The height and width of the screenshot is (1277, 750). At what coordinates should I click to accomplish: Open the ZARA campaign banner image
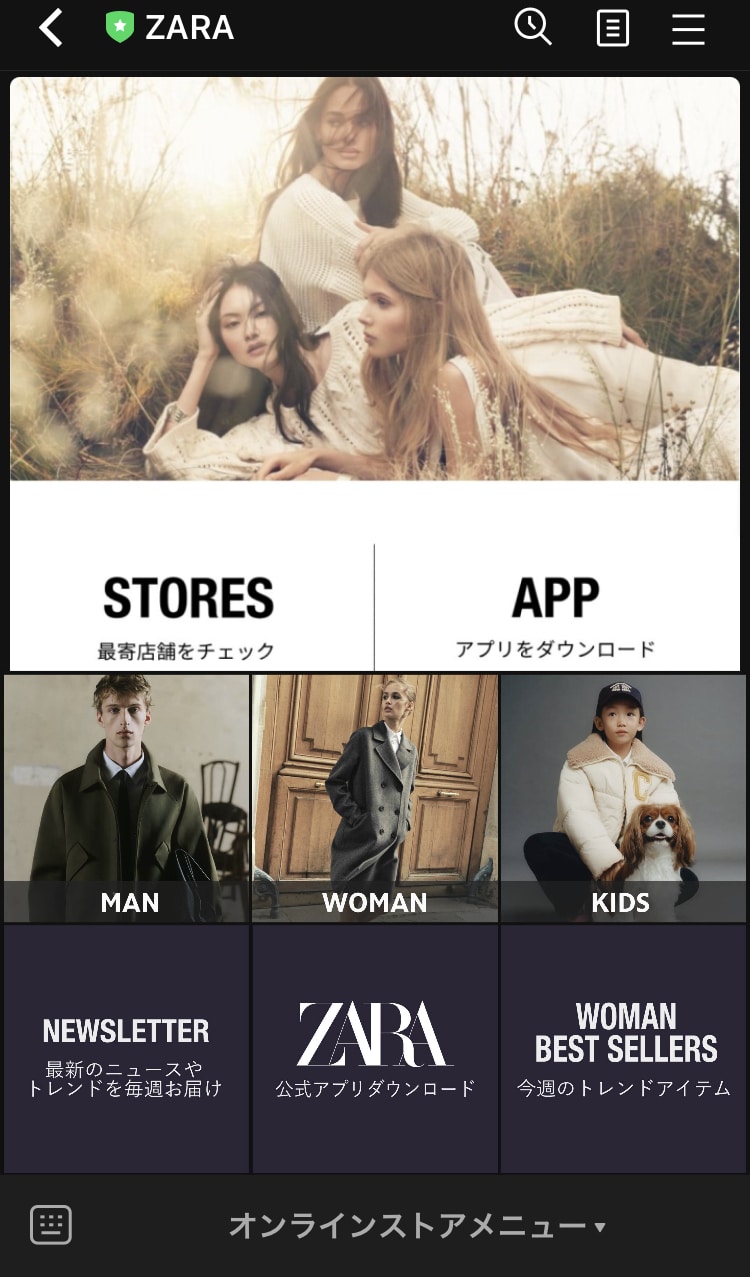375,280
